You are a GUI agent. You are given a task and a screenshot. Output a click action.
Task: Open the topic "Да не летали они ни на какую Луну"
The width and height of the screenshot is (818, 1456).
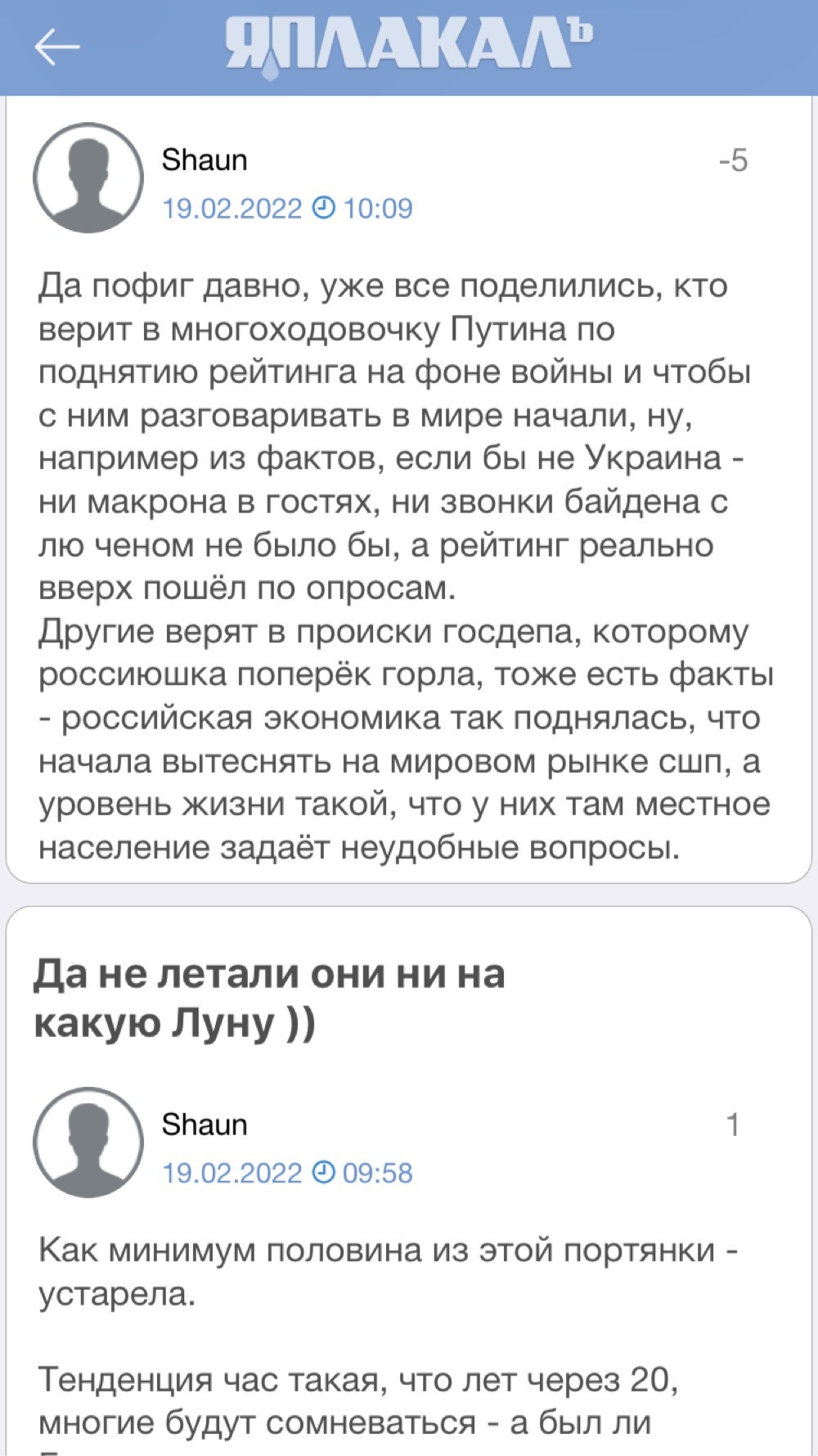click(269, 998)
